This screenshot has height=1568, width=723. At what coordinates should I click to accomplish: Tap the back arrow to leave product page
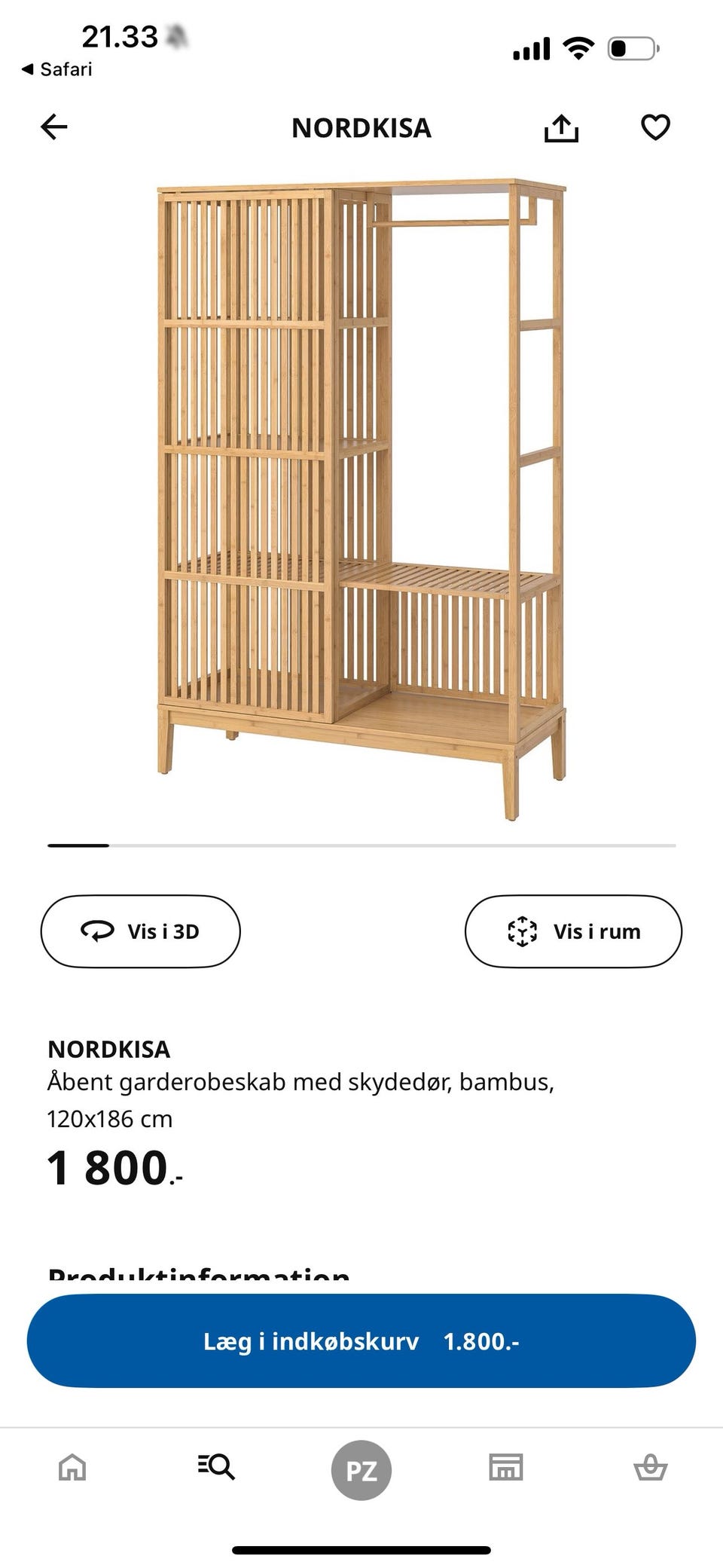tap(51, 127)
